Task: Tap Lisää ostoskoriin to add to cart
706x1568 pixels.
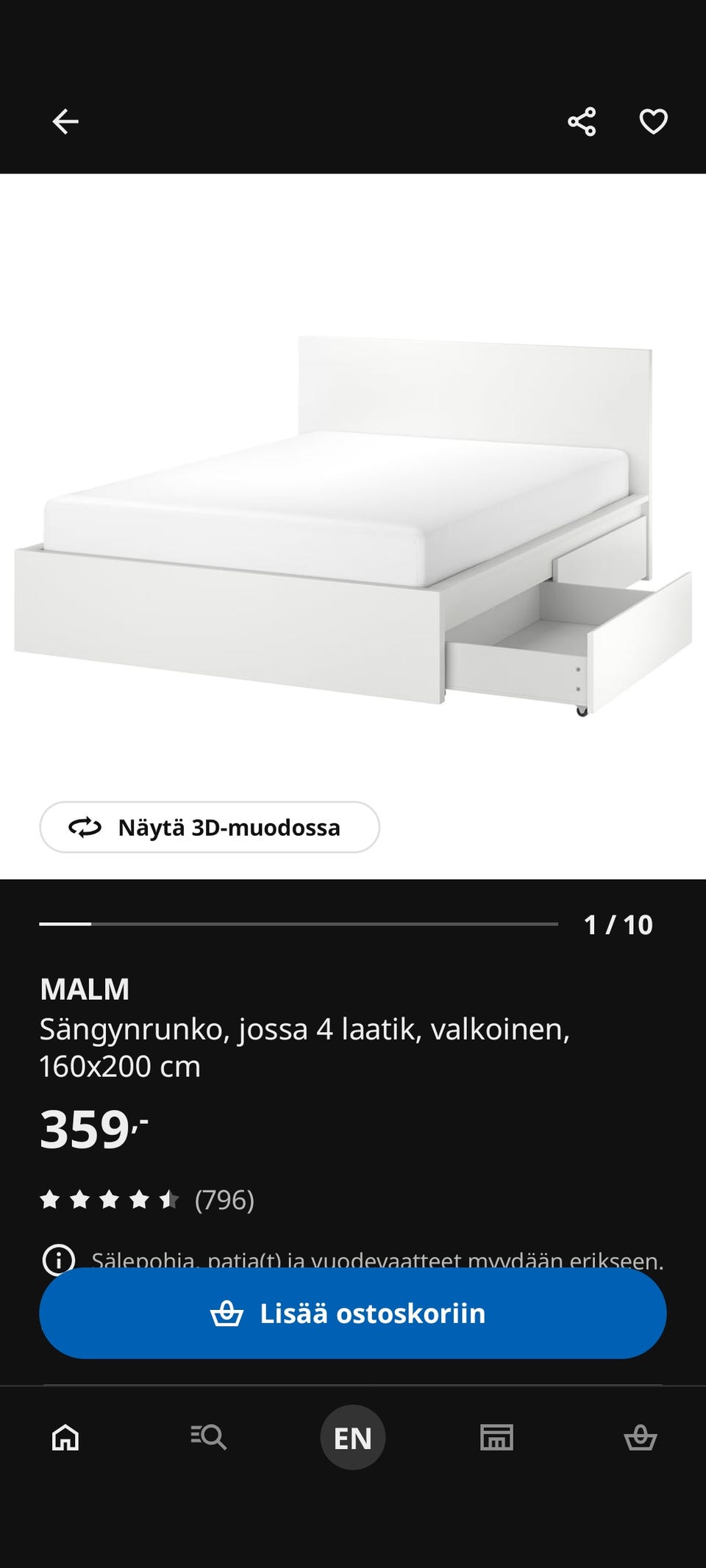Action: pos(353,1313)
